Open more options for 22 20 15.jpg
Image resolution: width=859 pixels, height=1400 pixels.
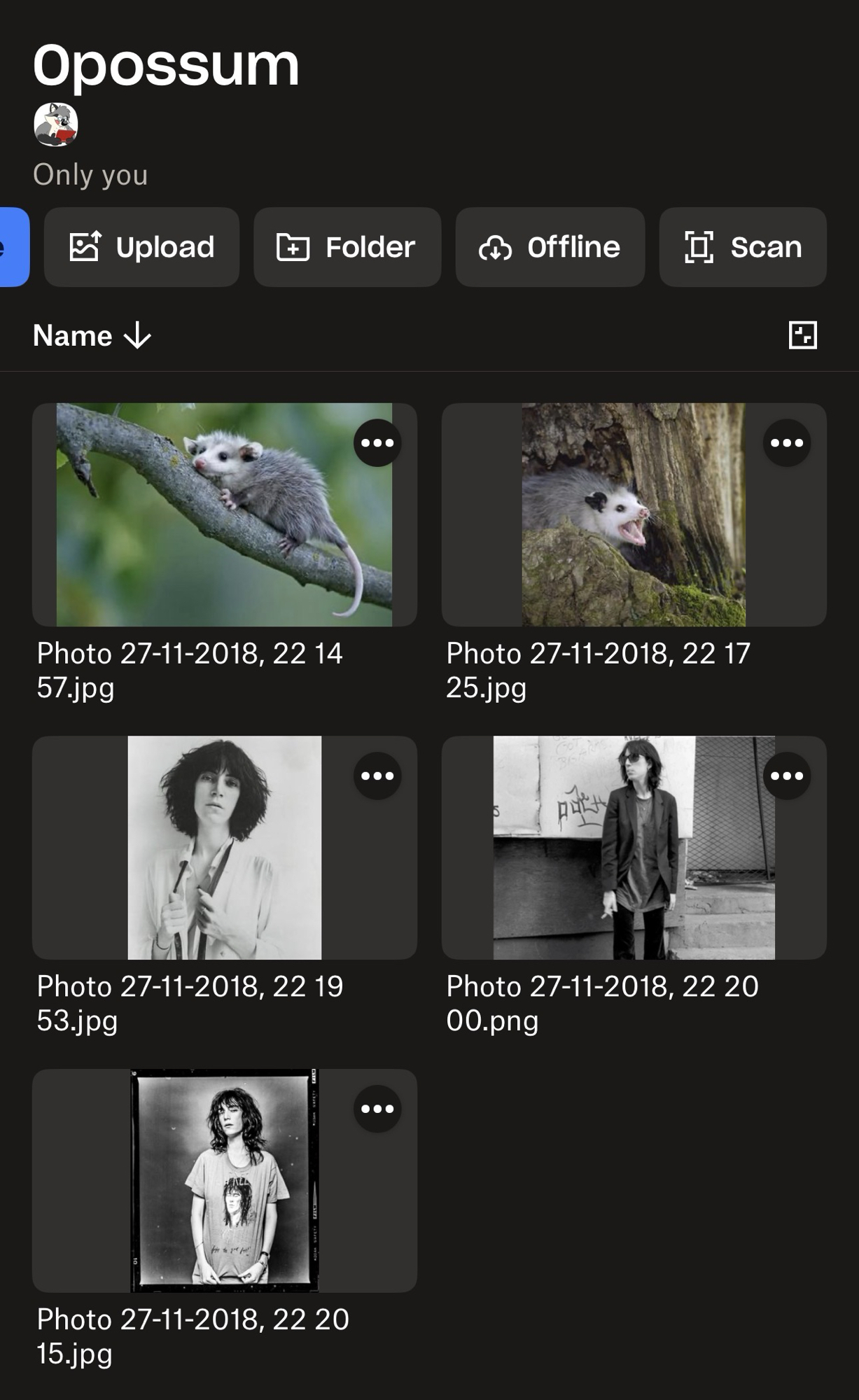coord(377,1109)
